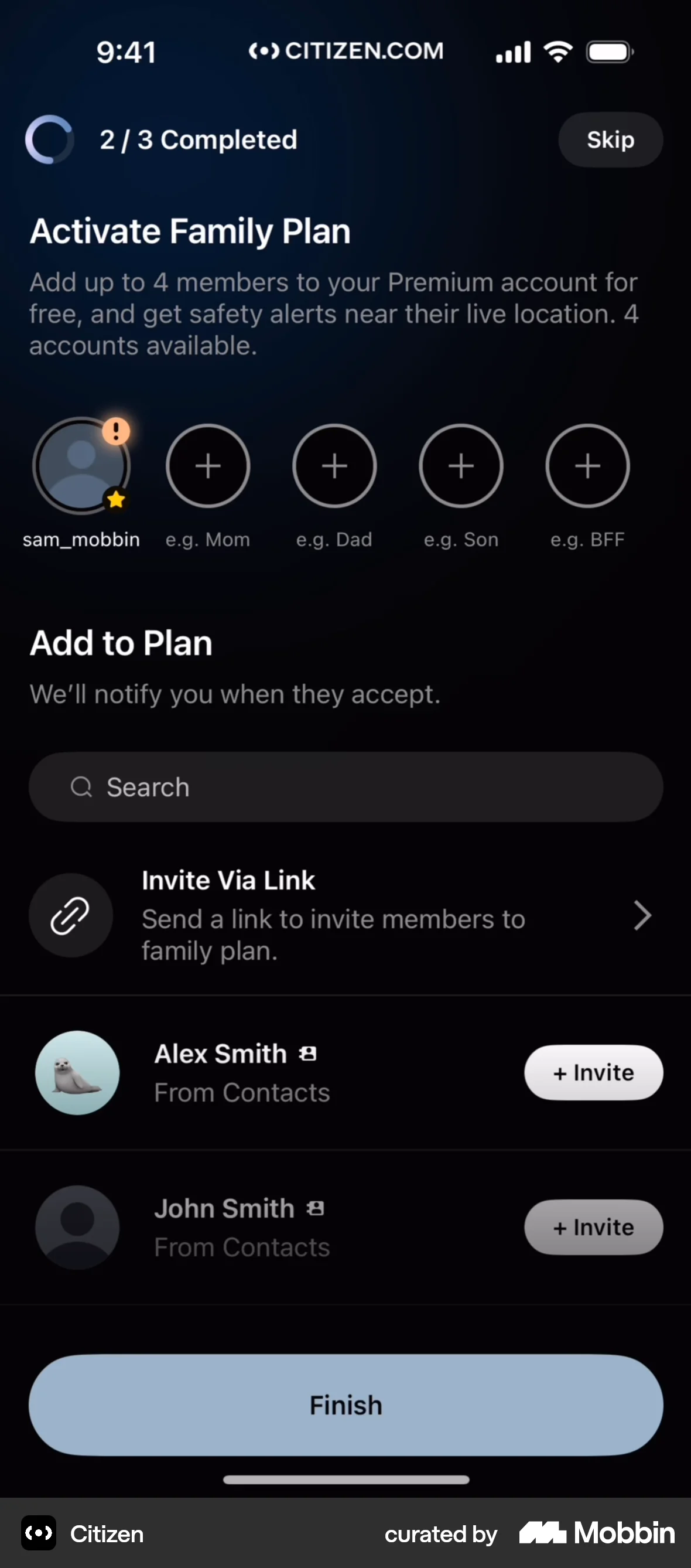Invite Alex Smith to the plan

(x=593, y=1072)
